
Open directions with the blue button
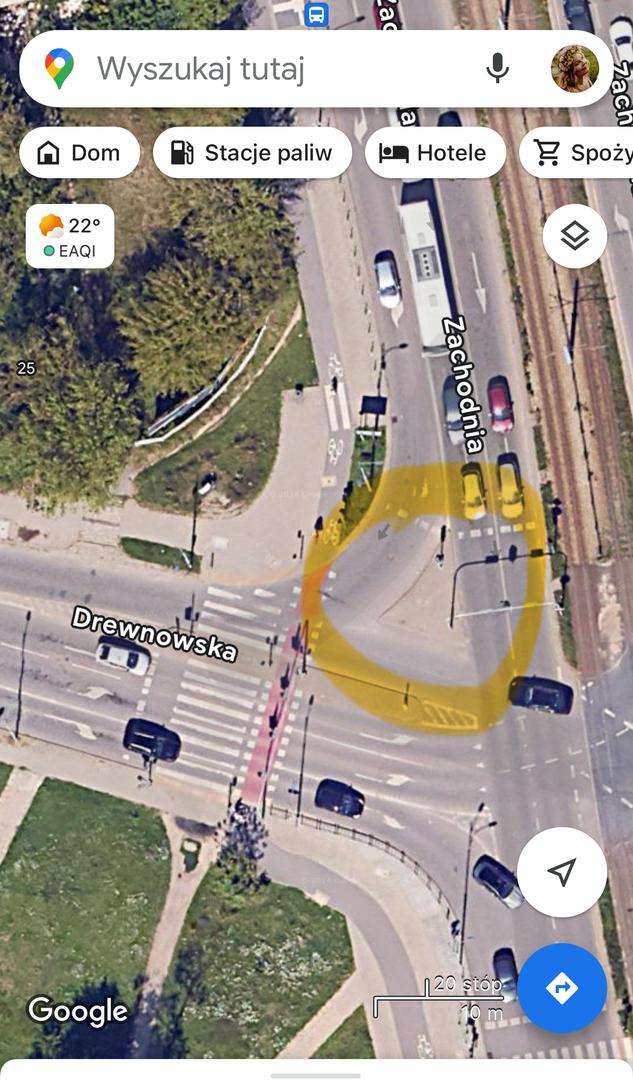point(561,988)
